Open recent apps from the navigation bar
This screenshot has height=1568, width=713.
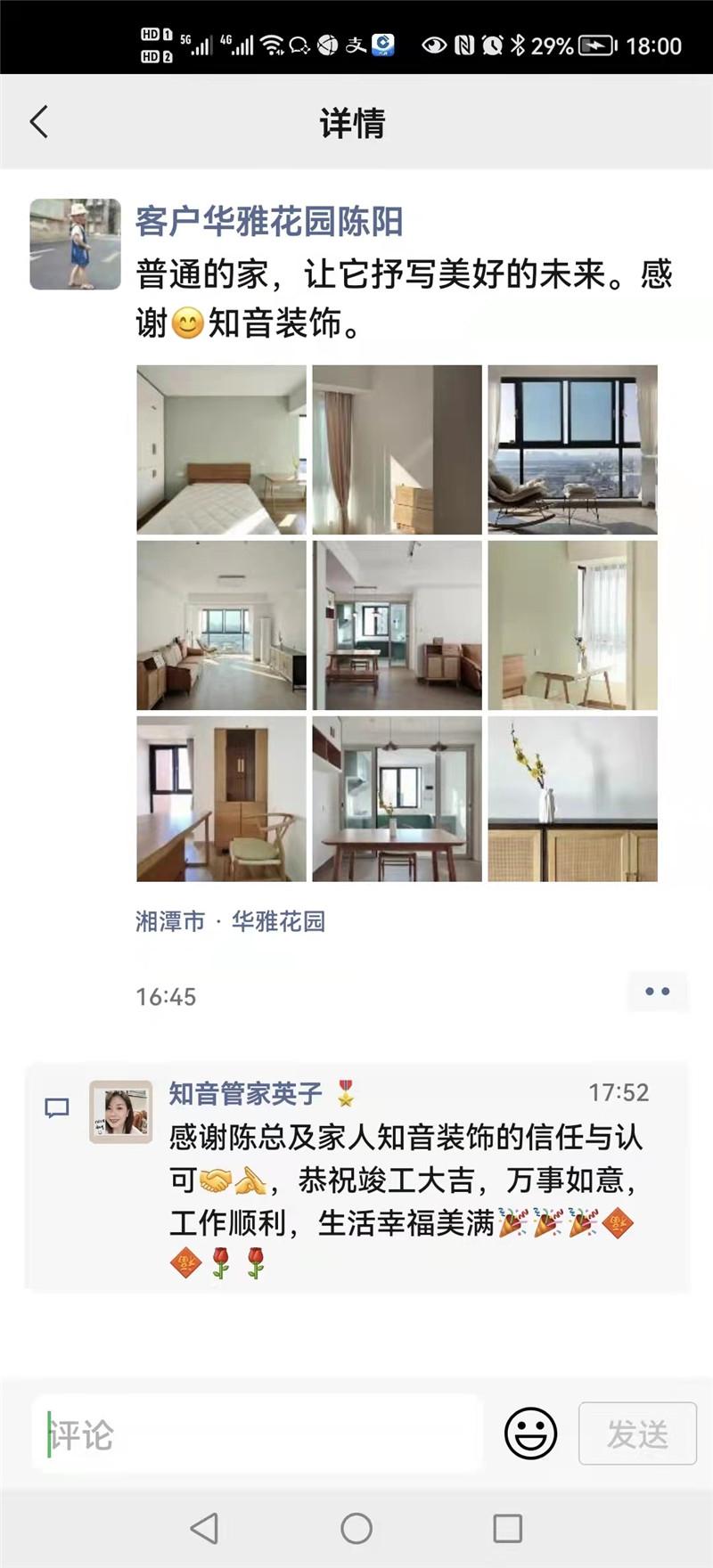(507, 1529)
